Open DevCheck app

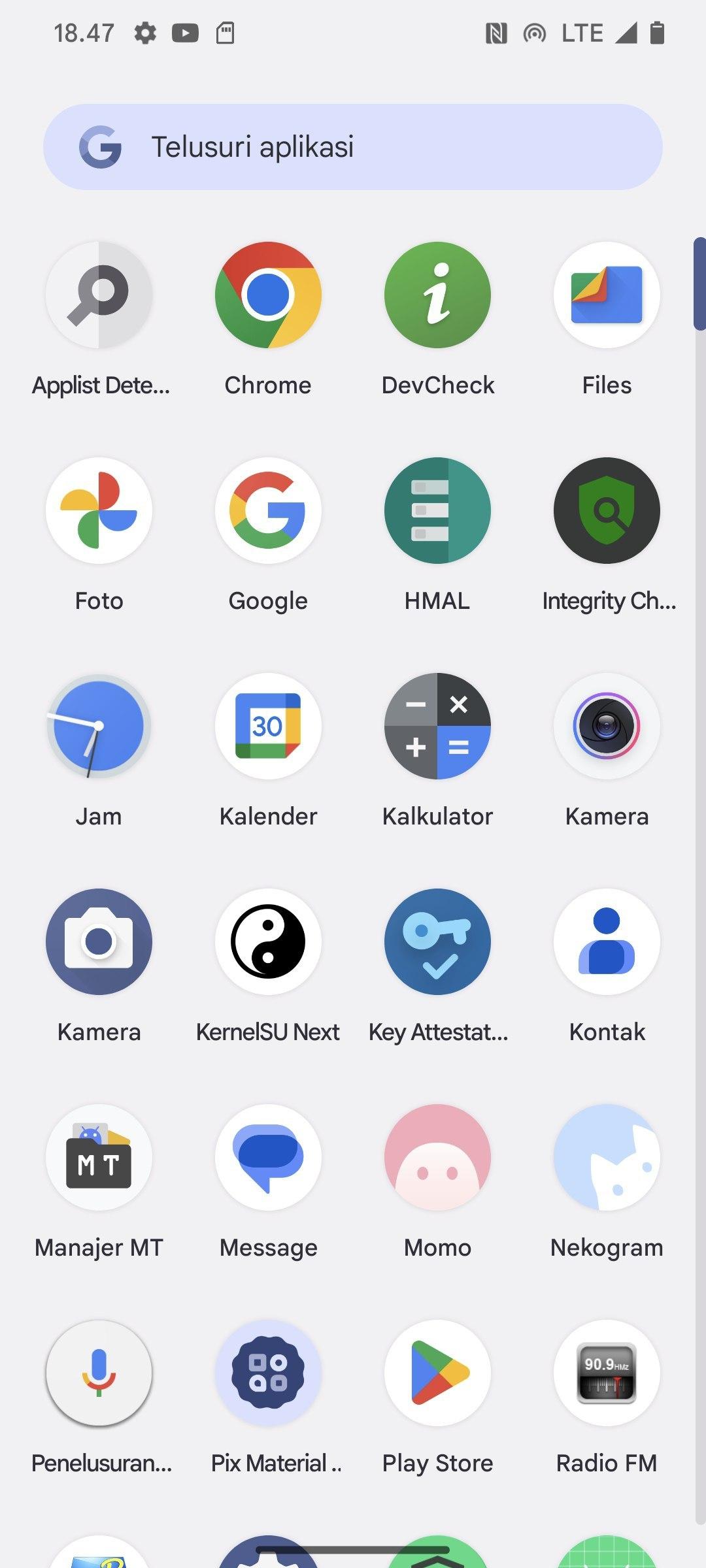437,295
